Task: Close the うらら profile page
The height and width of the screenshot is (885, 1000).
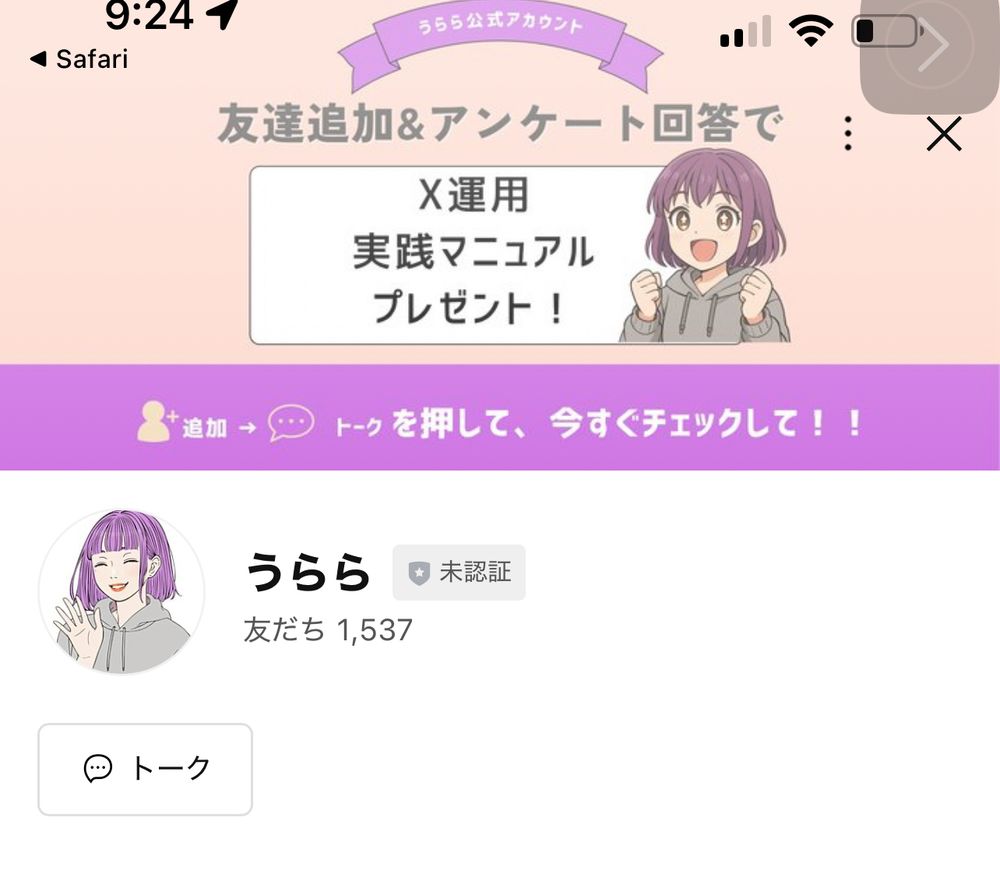Action: (943, 133)
